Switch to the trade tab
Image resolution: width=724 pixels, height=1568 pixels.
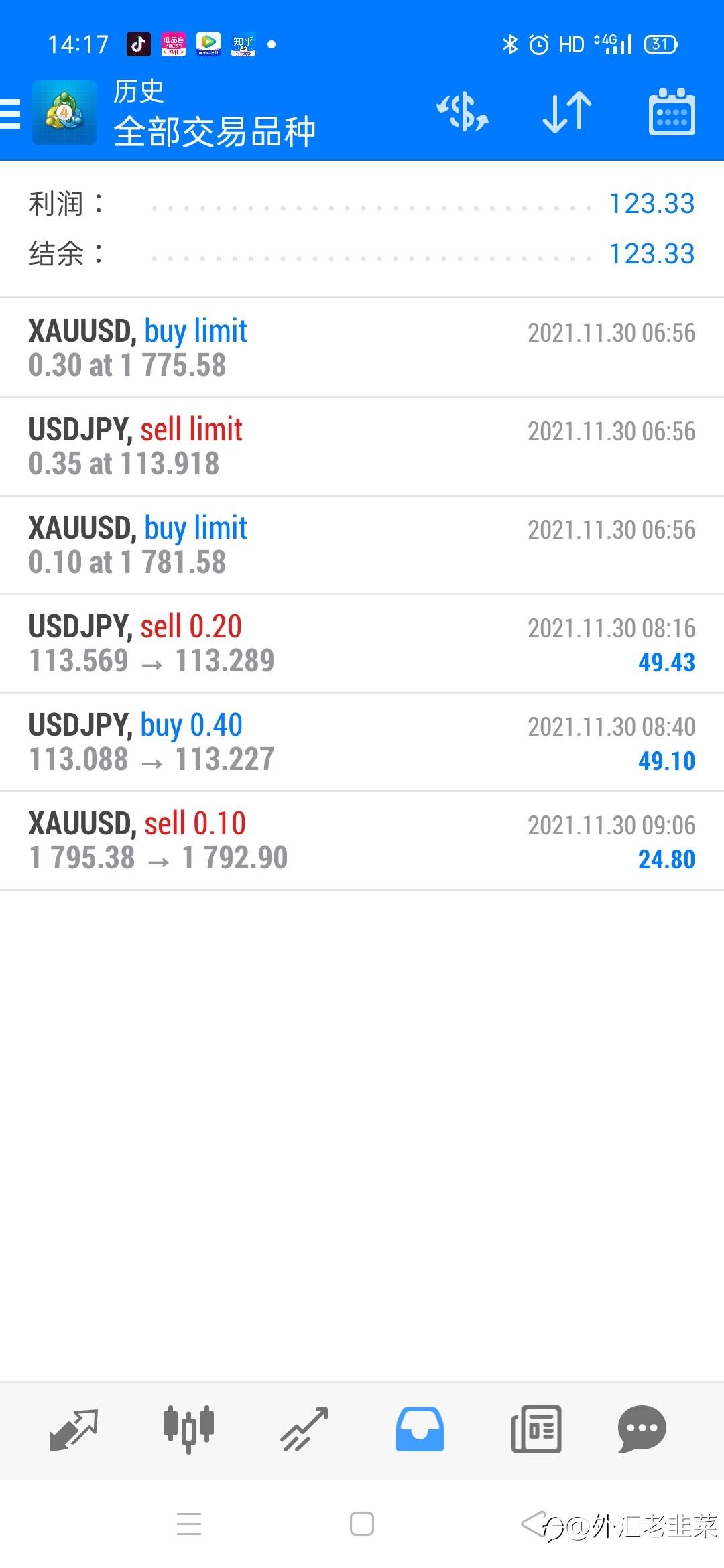[x=304, y=1429]
